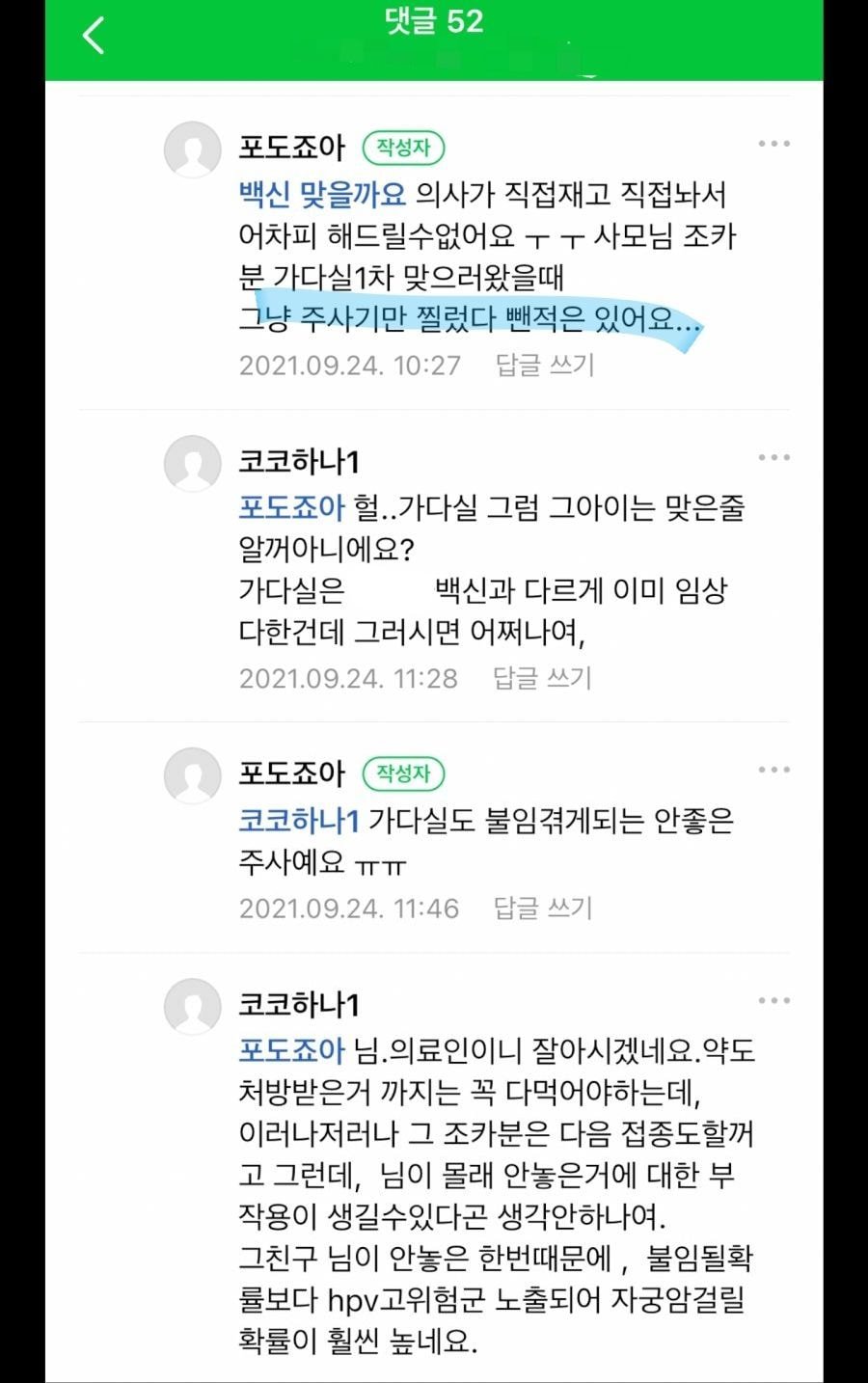The image size is (868, 1383).
Task: Open overflow menu on 포도죠아's 11:46 comment
Action: coord(773,771)
